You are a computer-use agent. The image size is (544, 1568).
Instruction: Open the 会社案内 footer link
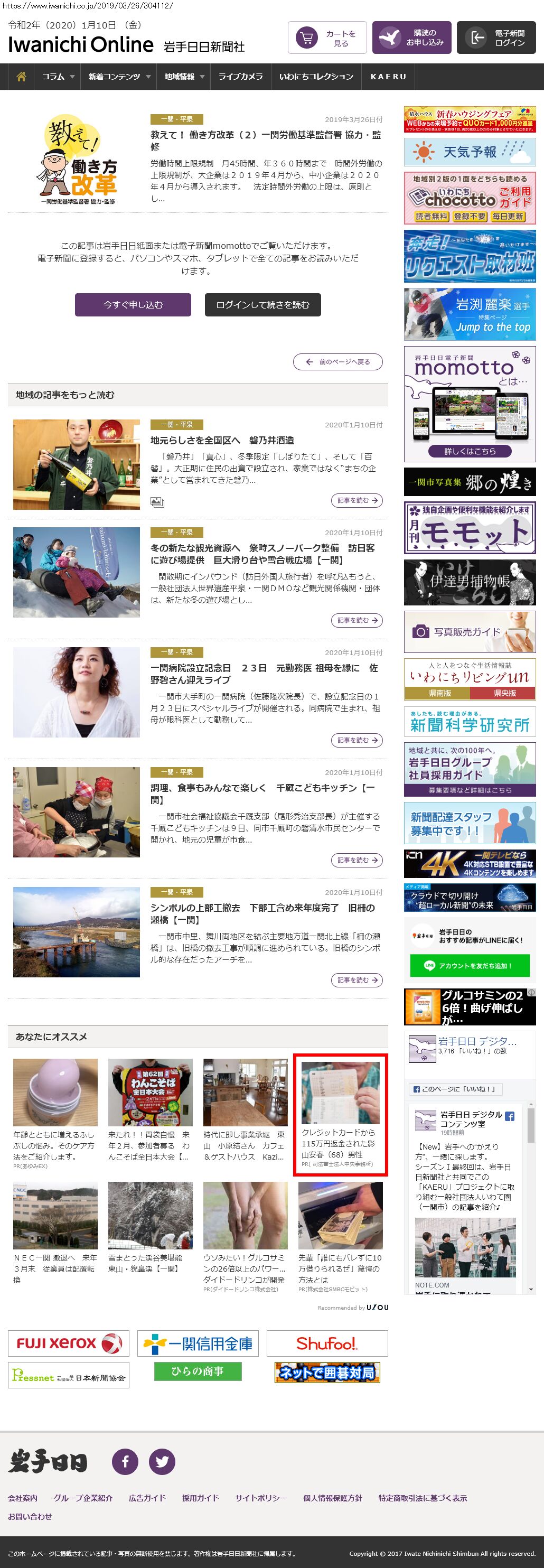pyautogui.click(x=23, y=1498)
